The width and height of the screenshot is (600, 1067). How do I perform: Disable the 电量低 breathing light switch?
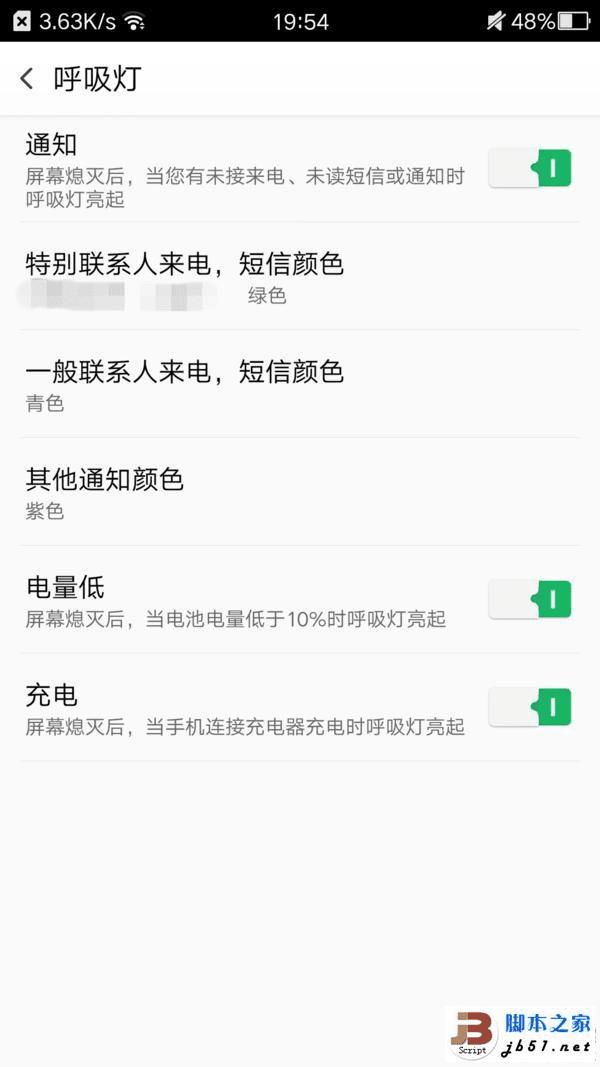tap(530, 600)
